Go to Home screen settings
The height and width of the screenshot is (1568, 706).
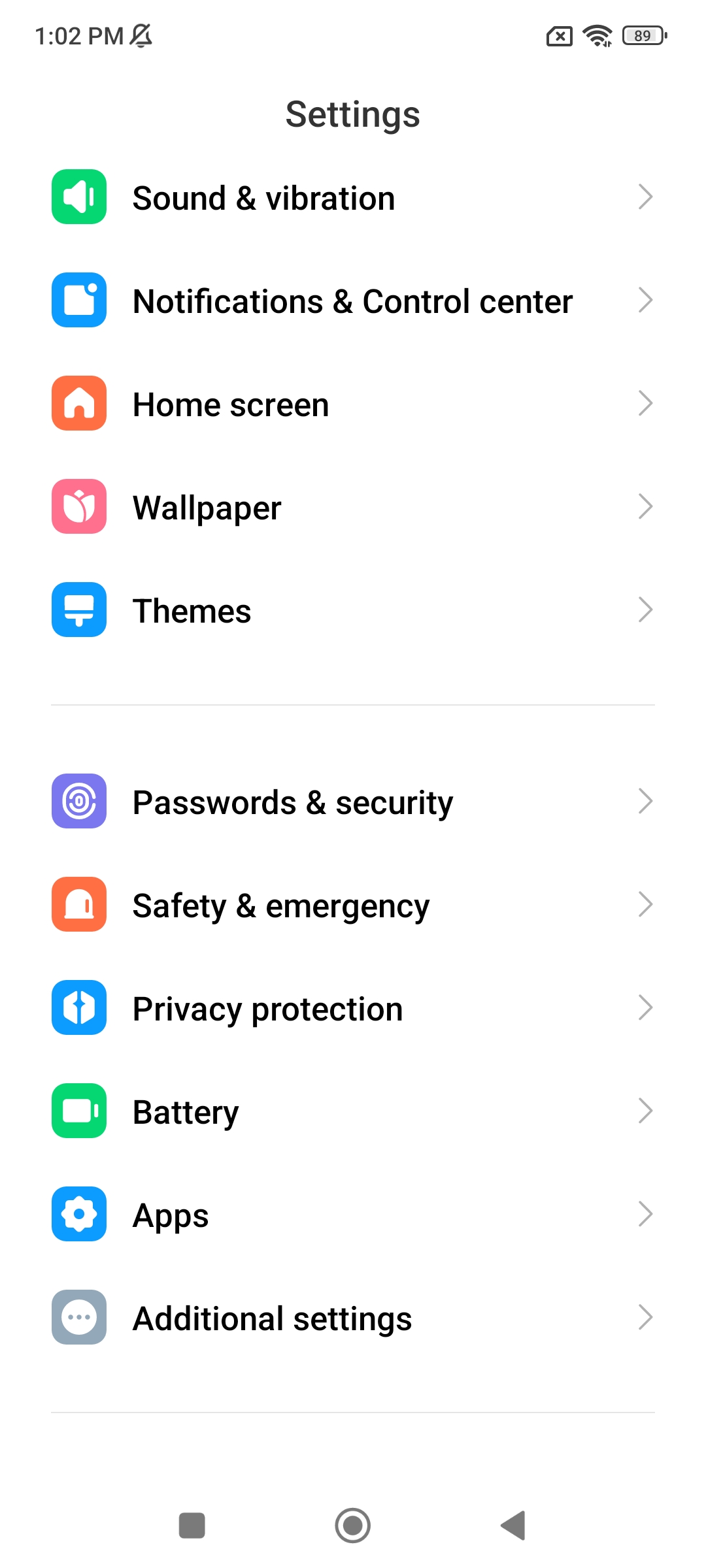(x=353, y=404)
